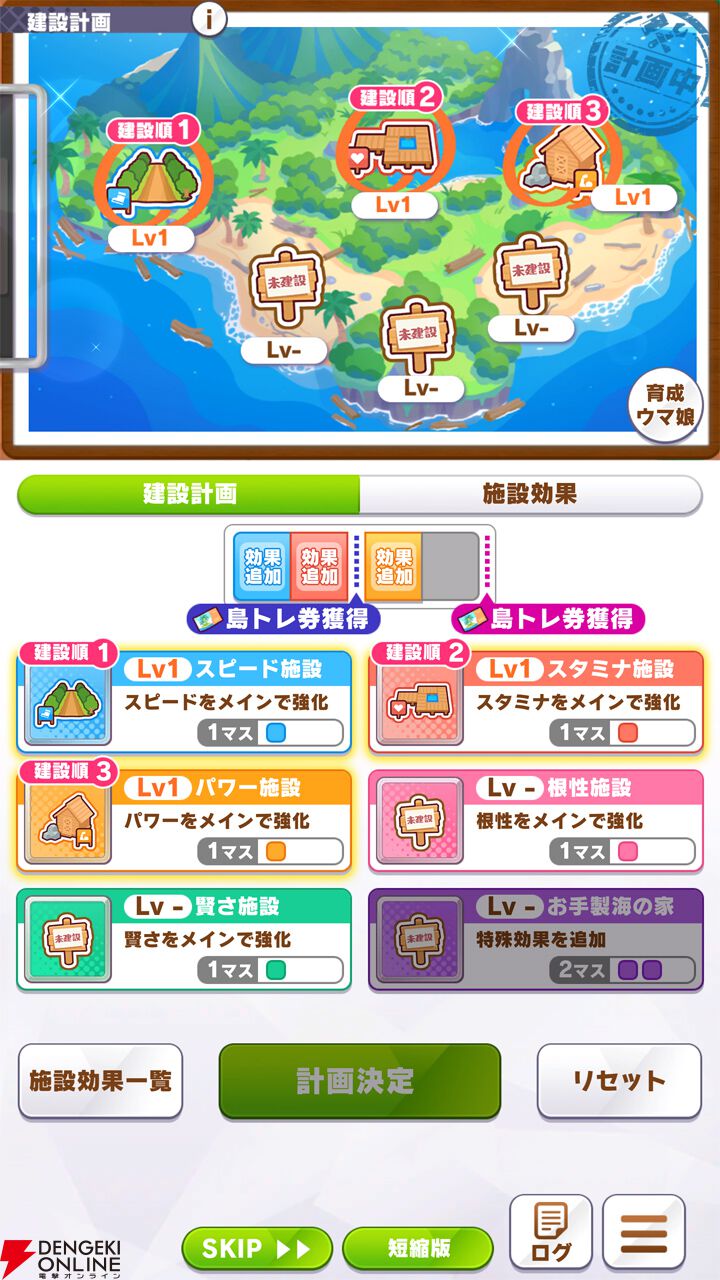Switch to the 施設効果 tab
This screenshot has height=1280, width=720.
coord(530,494)
